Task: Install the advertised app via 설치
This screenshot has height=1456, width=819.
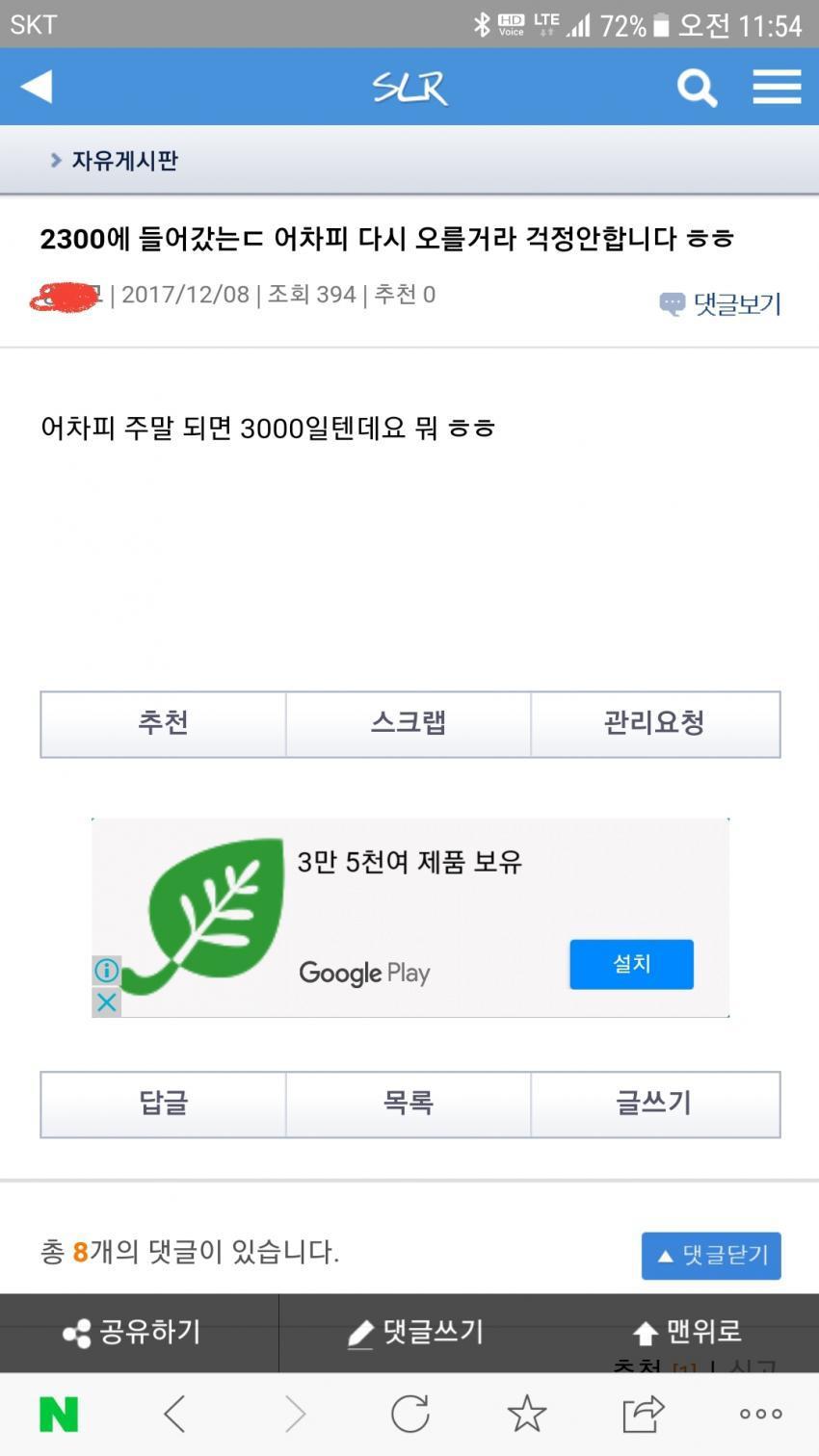Action: coord(631,964)
